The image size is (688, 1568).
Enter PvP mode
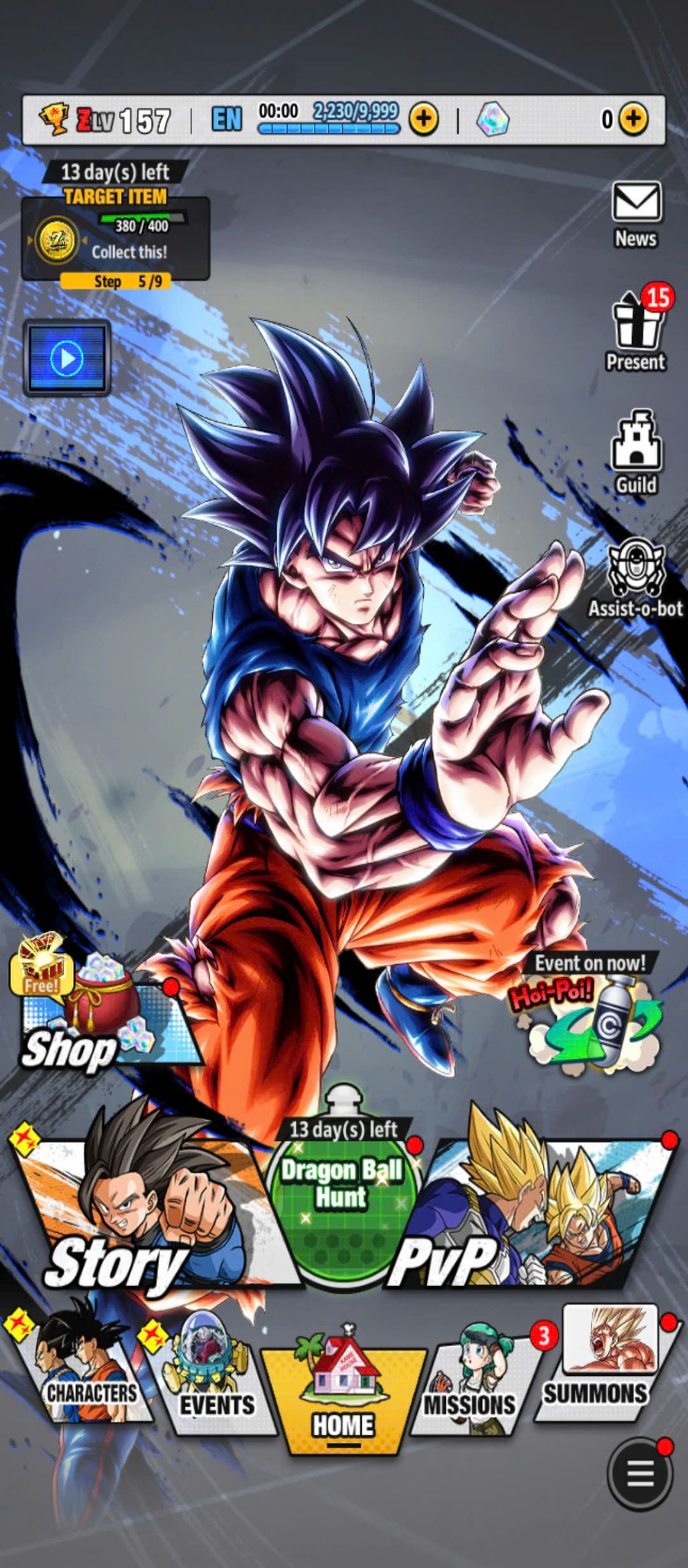[x=529, y=1212]
